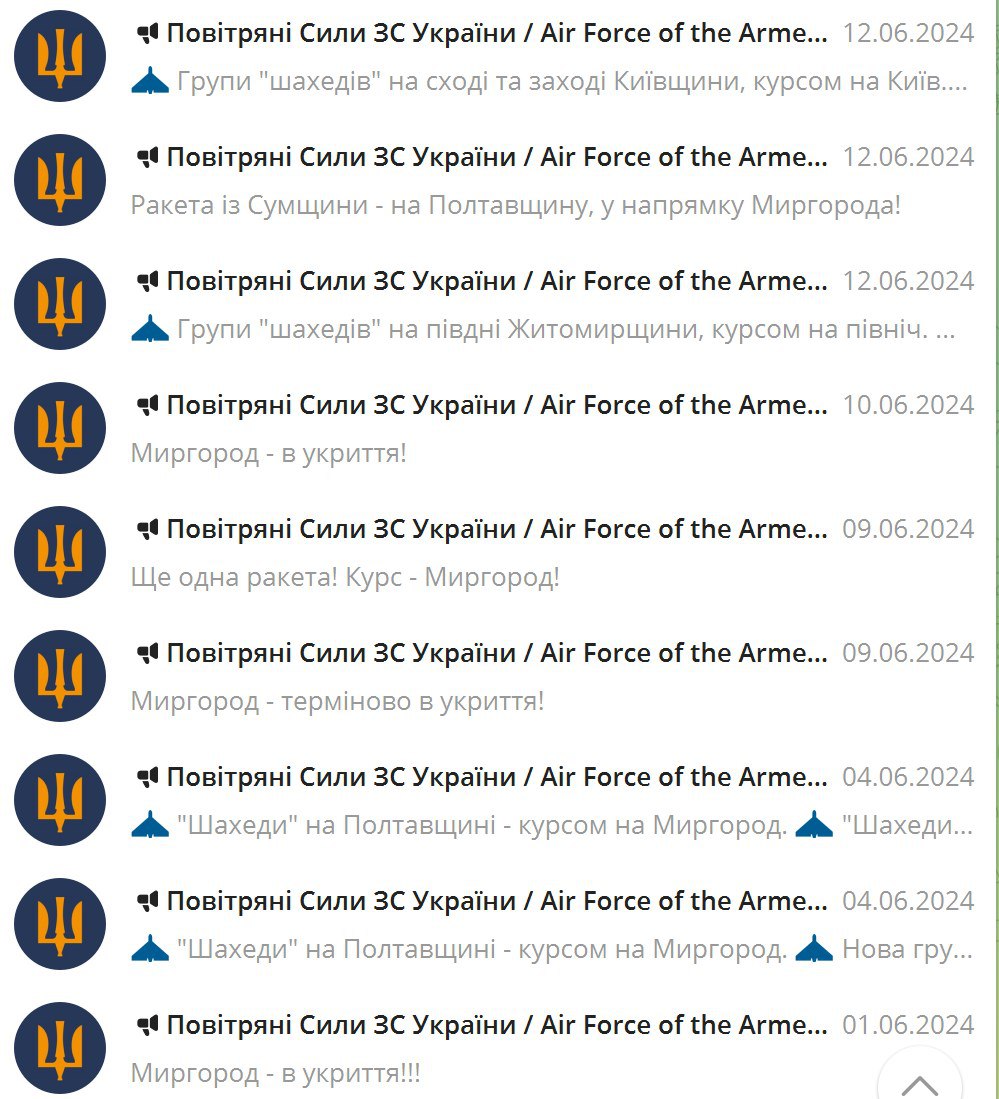
Task: Tap the scroll-up arrow button
Action: tap(919, 1082)
